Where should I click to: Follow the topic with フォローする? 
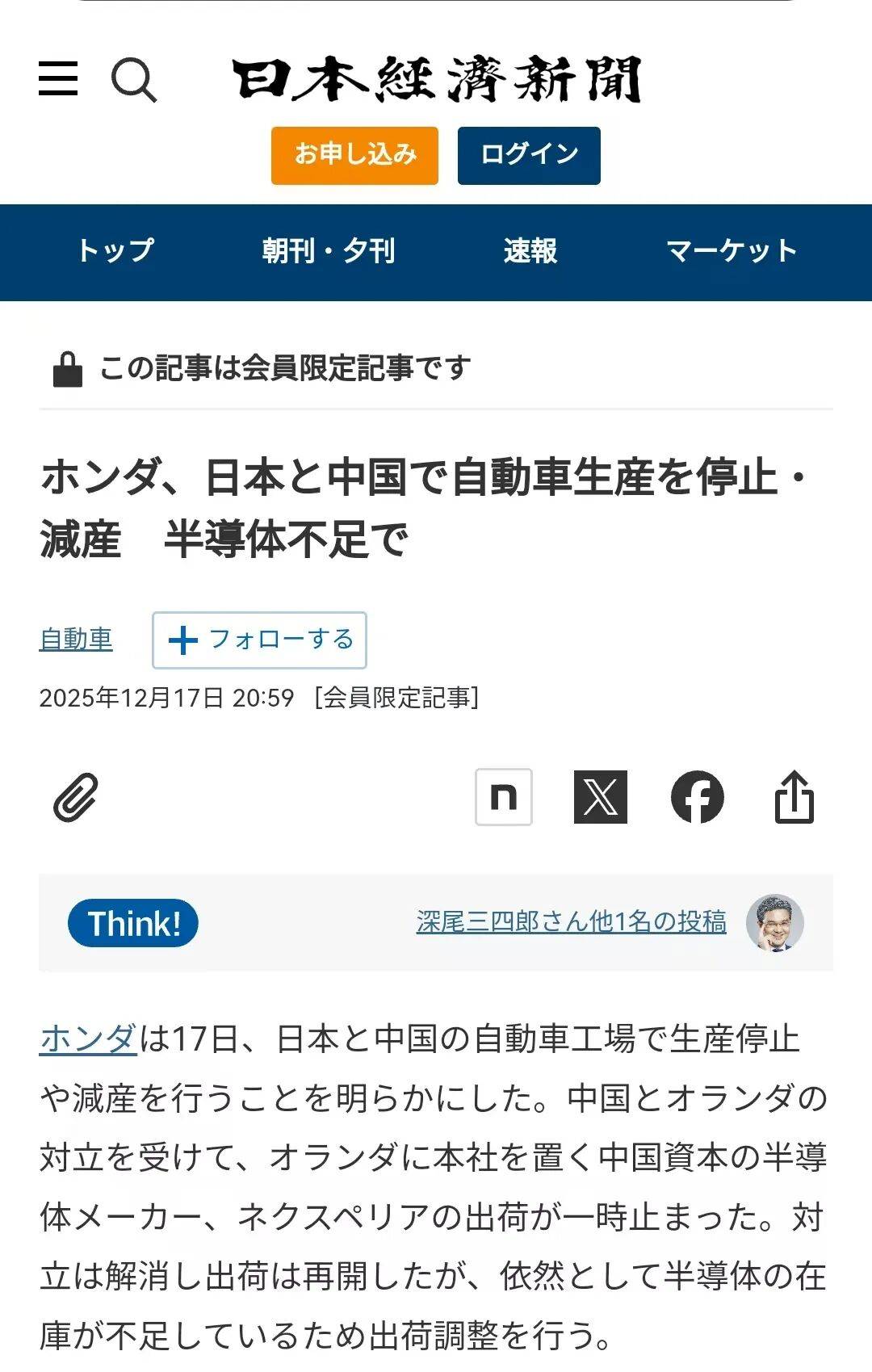pyautogui.click(x=259, y=640)
